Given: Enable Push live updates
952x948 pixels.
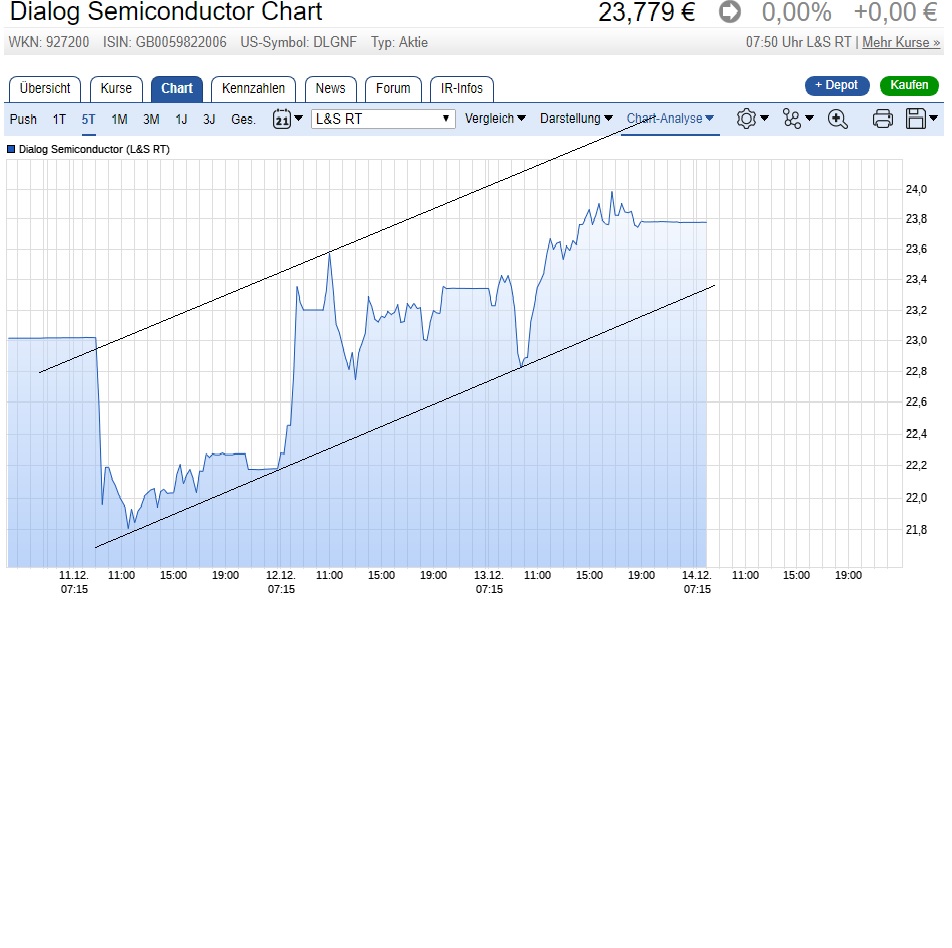Looking at the screenshot, I should click(23, 119).
